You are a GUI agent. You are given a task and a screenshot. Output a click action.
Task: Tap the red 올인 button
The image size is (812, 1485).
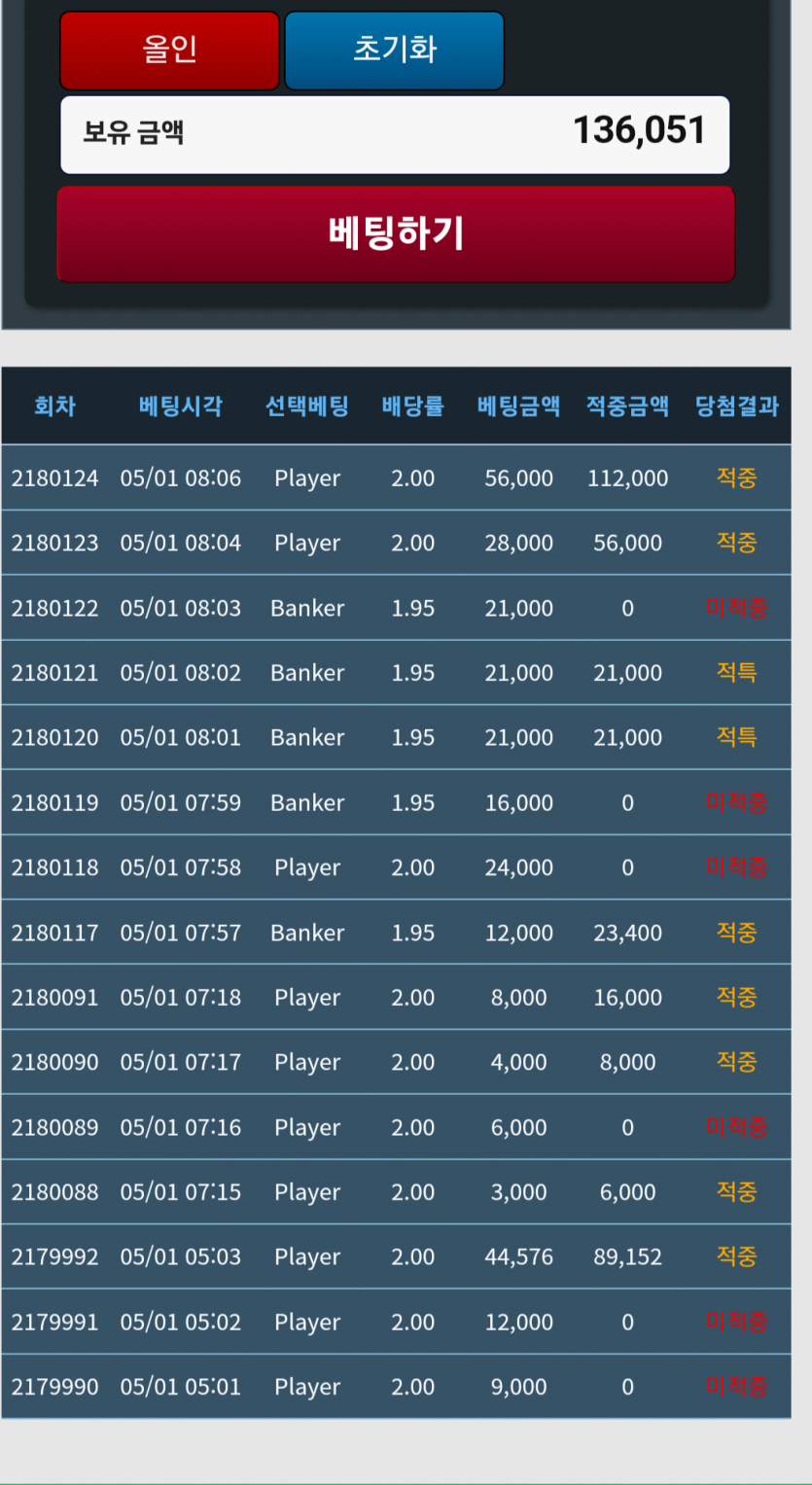(x=169, y=50)
